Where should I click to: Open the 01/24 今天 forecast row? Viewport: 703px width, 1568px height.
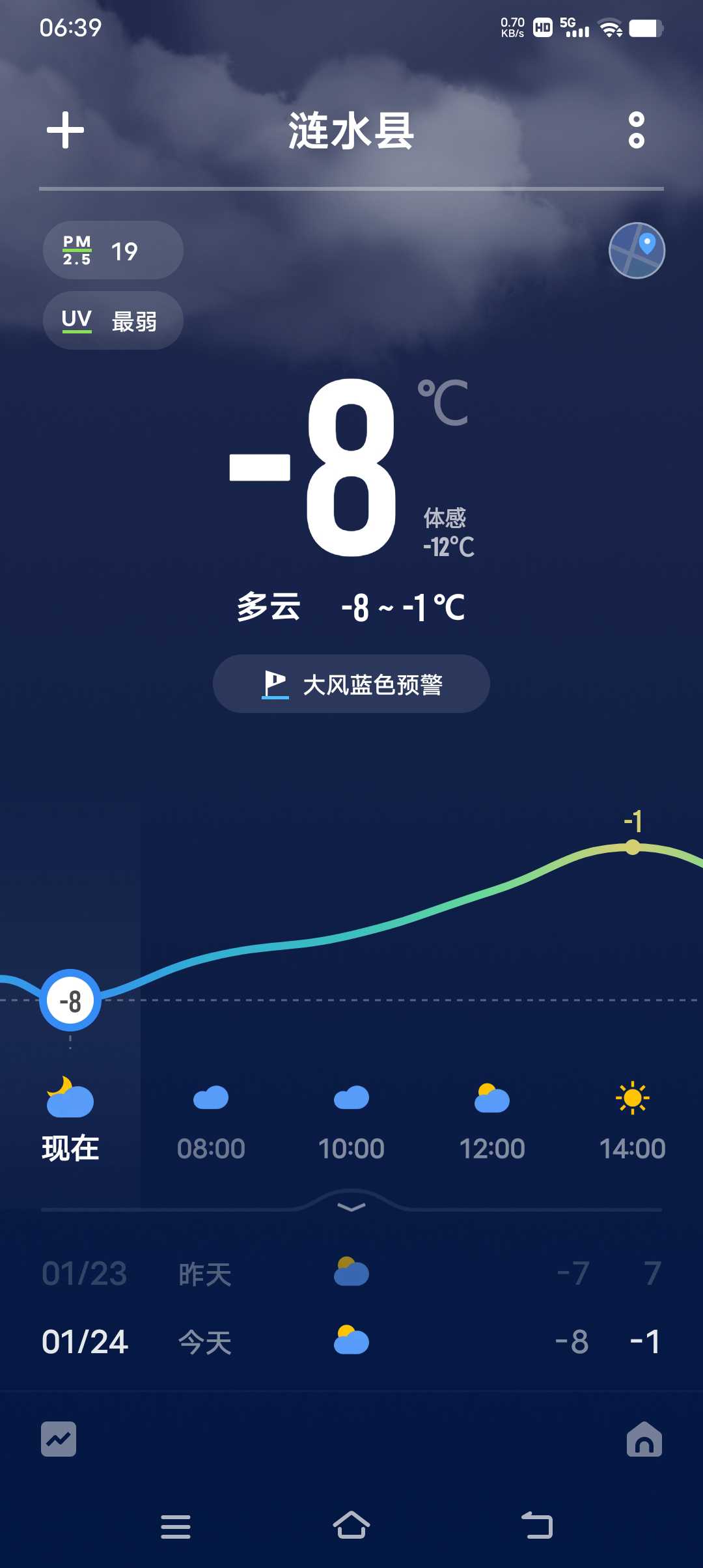[x=351, y=1341]
